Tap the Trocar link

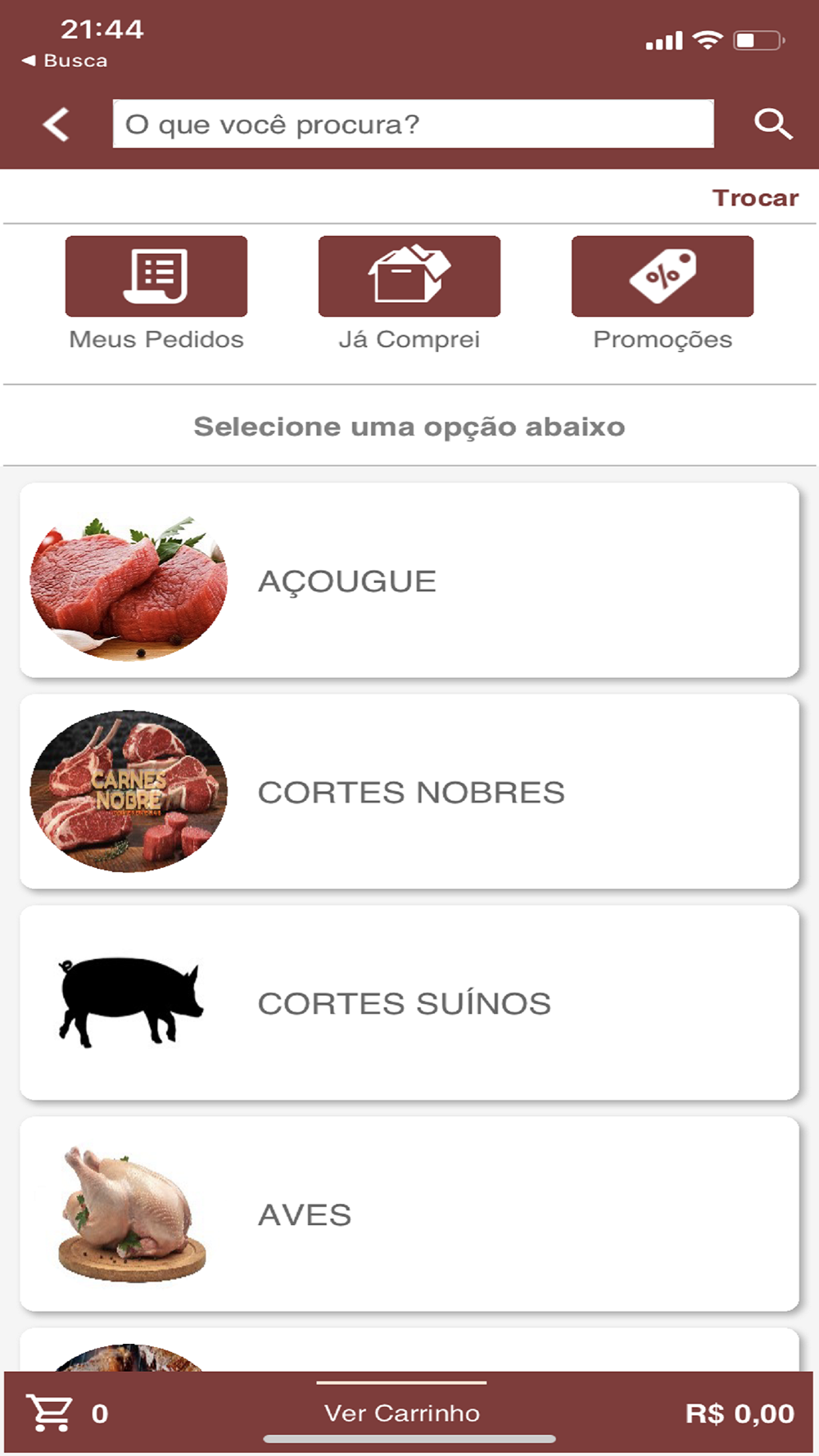[754, 198]
